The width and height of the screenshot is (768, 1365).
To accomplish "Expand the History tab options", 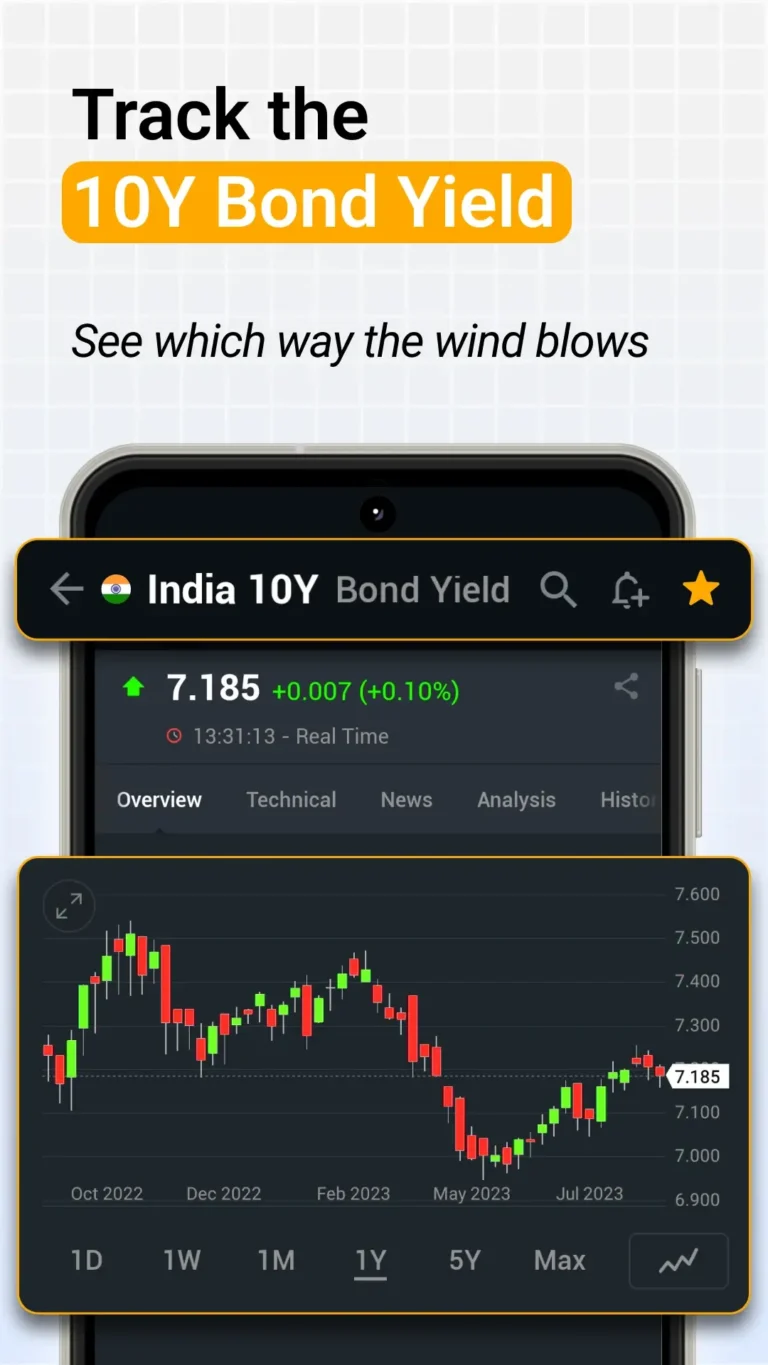I will [628, 800].
